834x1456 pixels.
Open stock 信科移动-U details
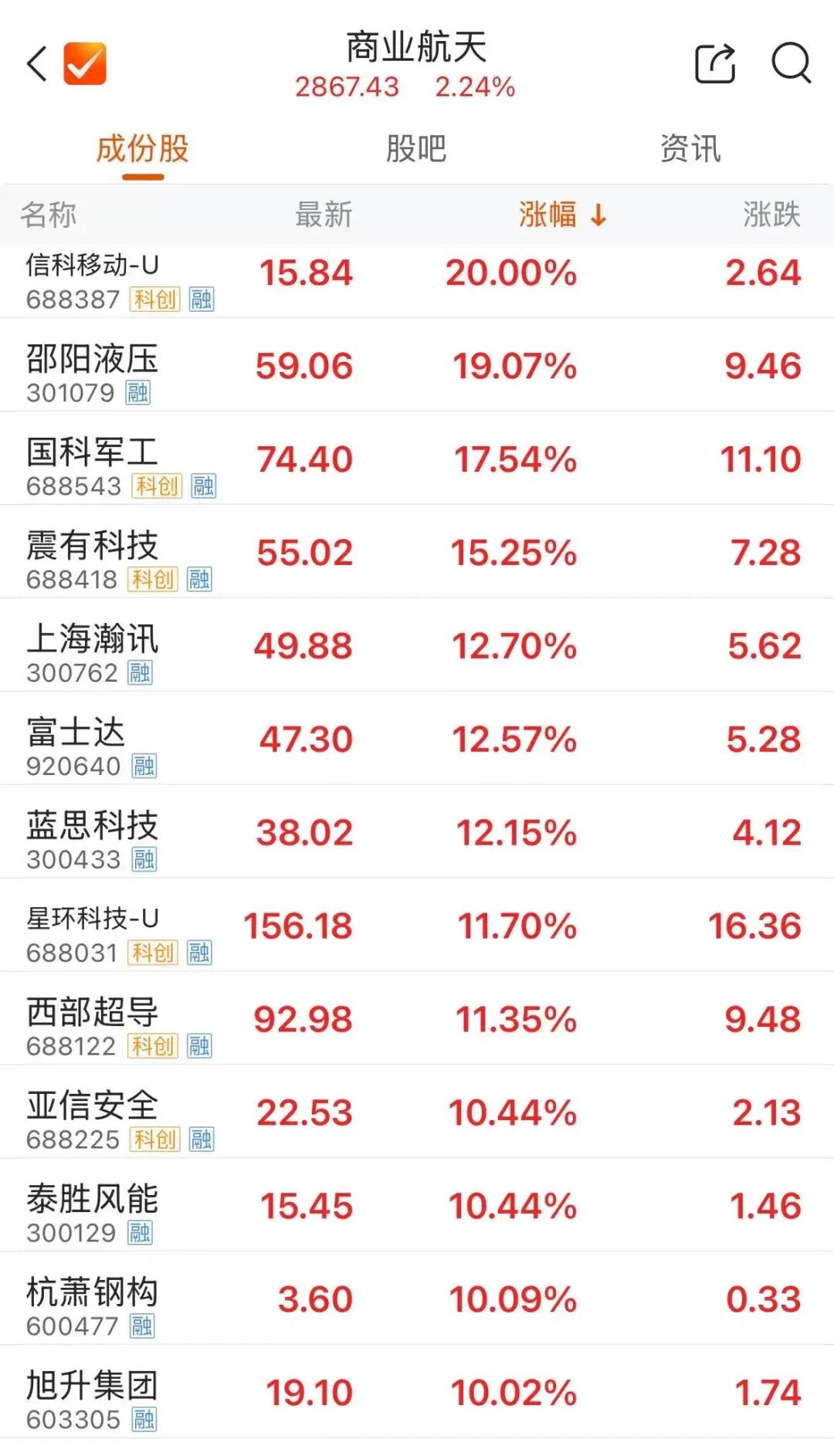(93, 266)
